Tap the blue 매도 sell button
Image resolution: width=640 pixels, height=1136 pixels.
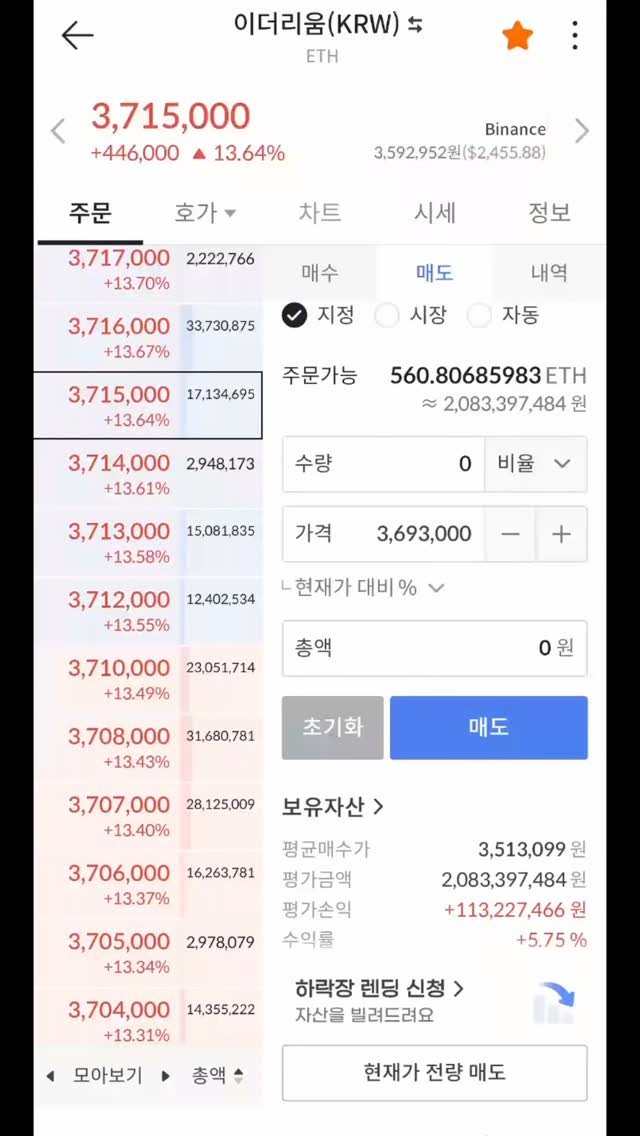click(489, 727)
